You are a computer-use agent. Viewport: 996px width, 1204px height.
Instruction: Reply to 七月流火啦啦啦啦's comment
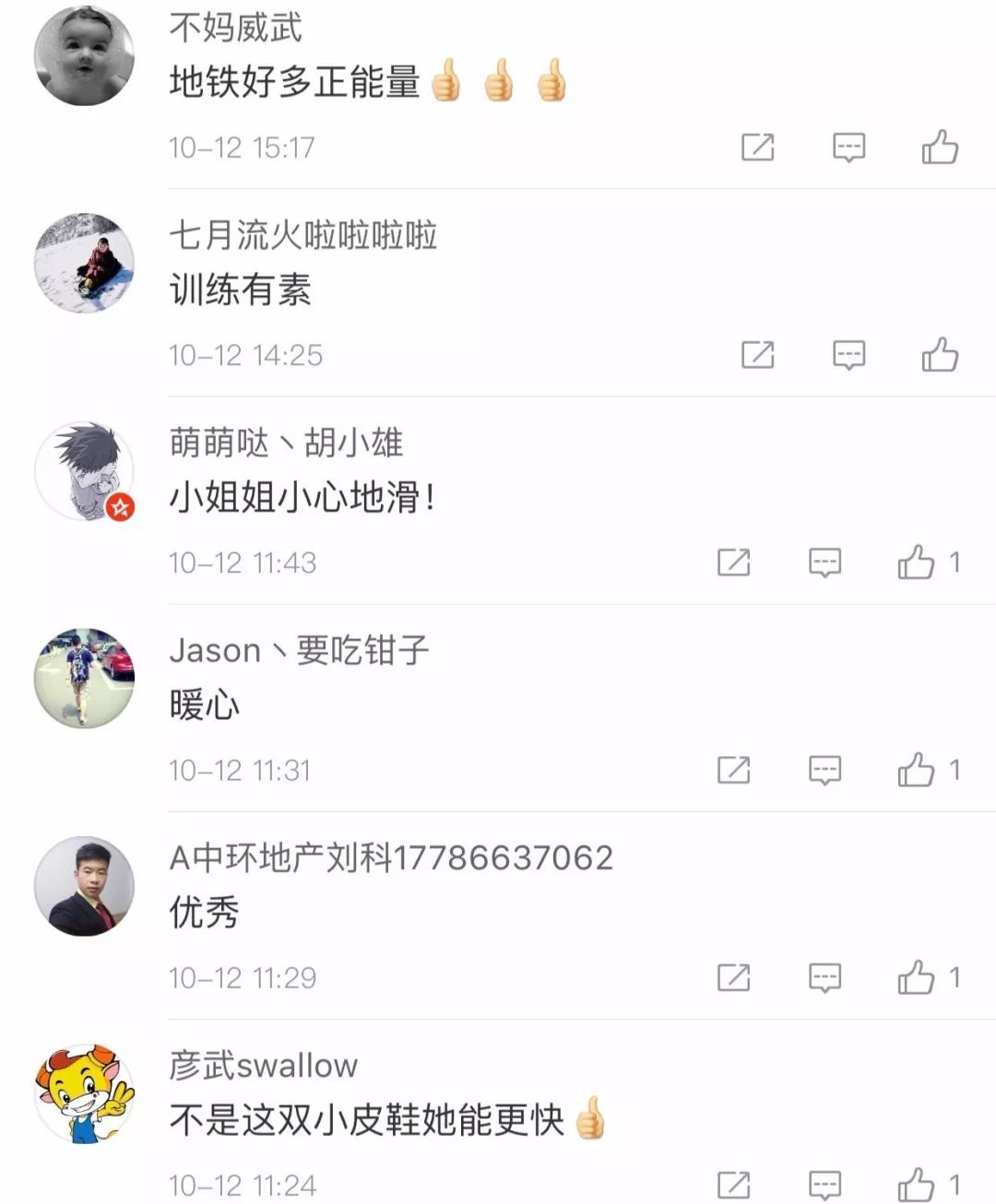848,355
